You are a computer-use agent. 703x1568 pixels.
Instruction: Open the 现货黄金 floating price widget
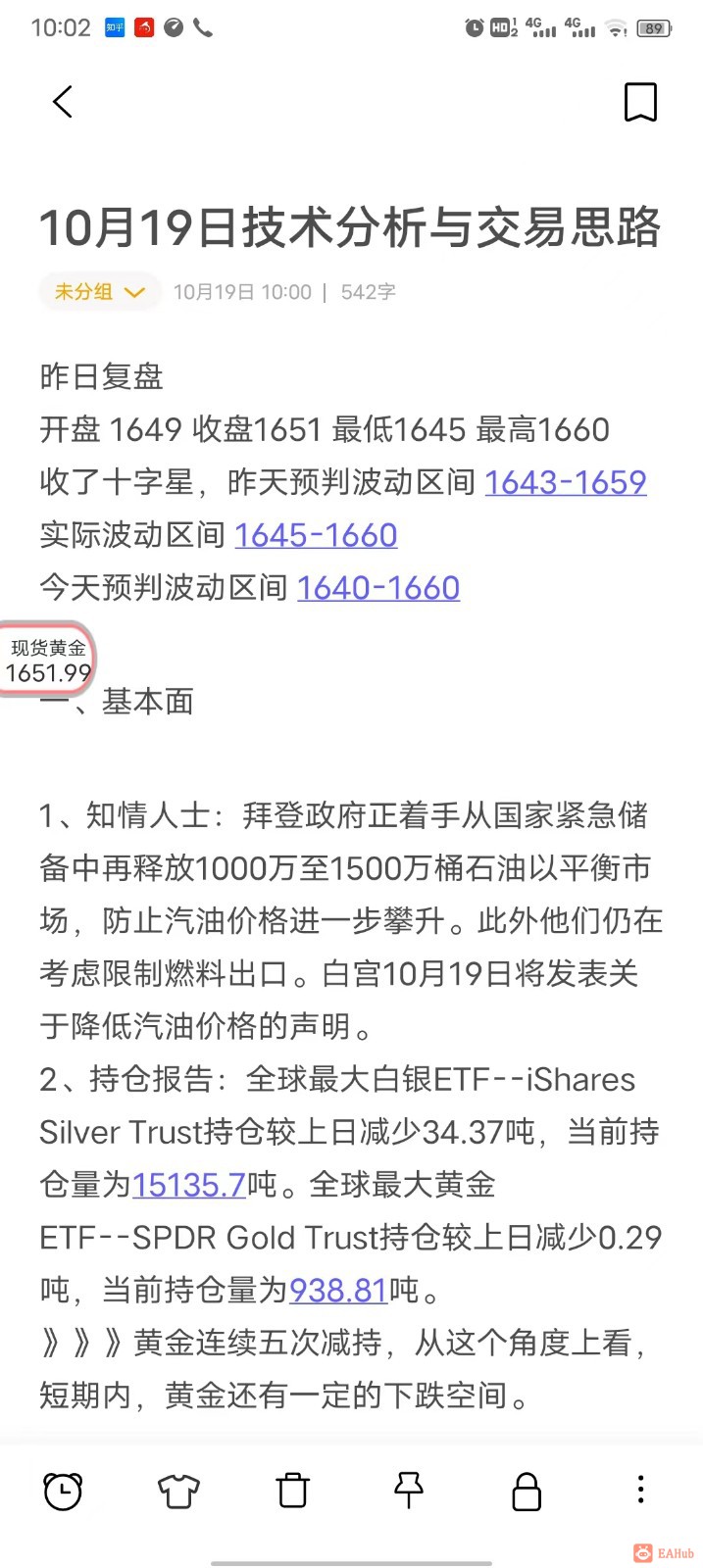tap(47, 660)
